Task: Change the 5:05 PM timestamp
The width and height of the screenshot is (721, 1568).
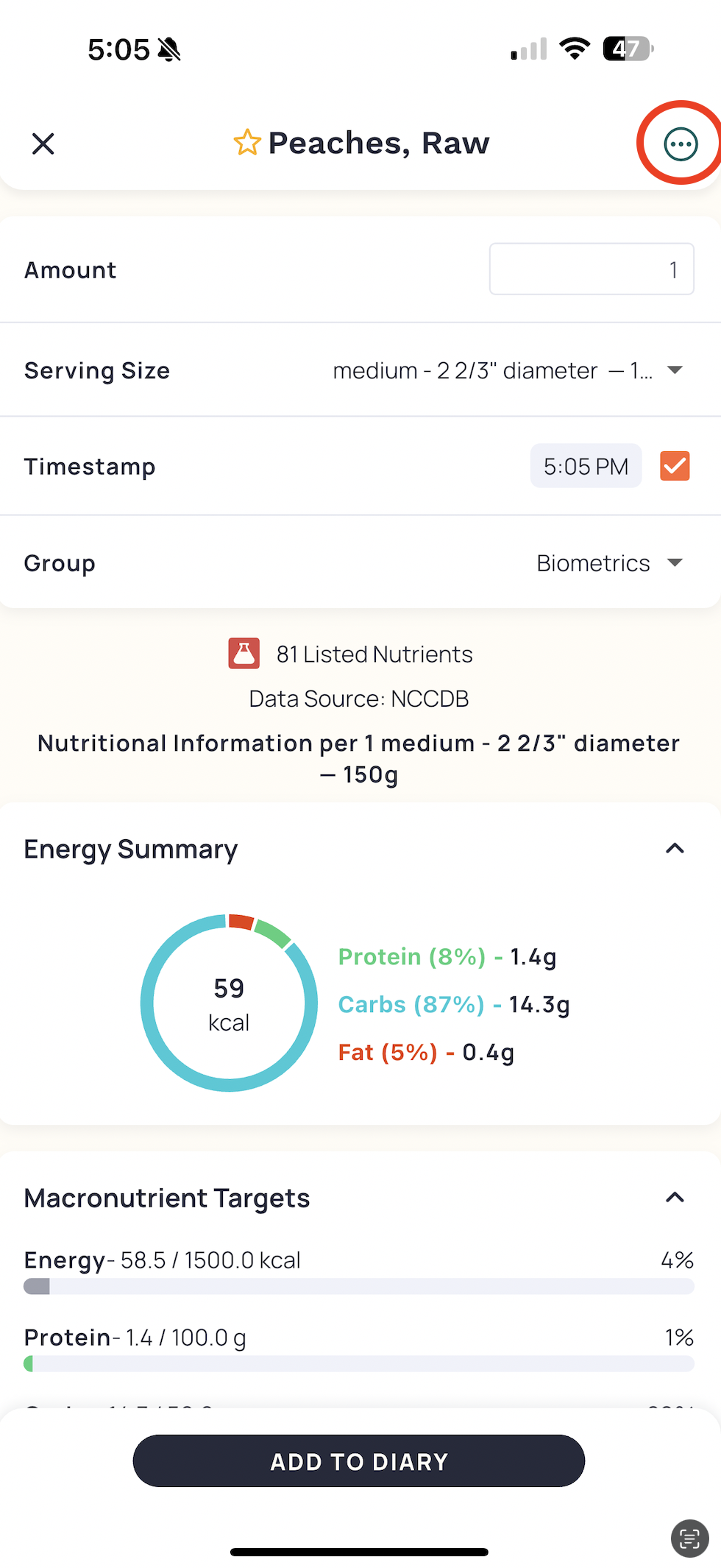Action: (586, 466)
